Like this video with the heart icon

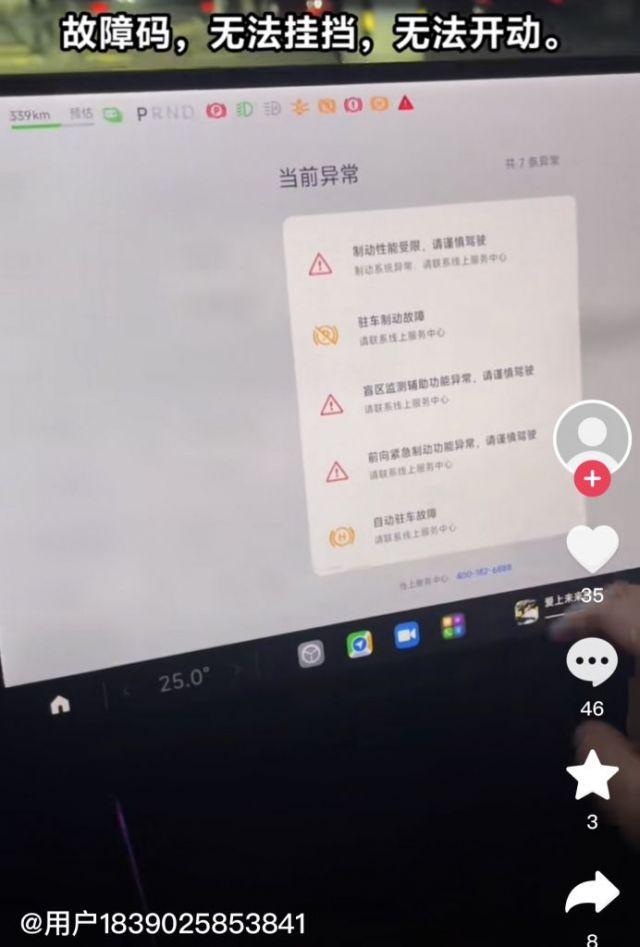pos(592,549)
